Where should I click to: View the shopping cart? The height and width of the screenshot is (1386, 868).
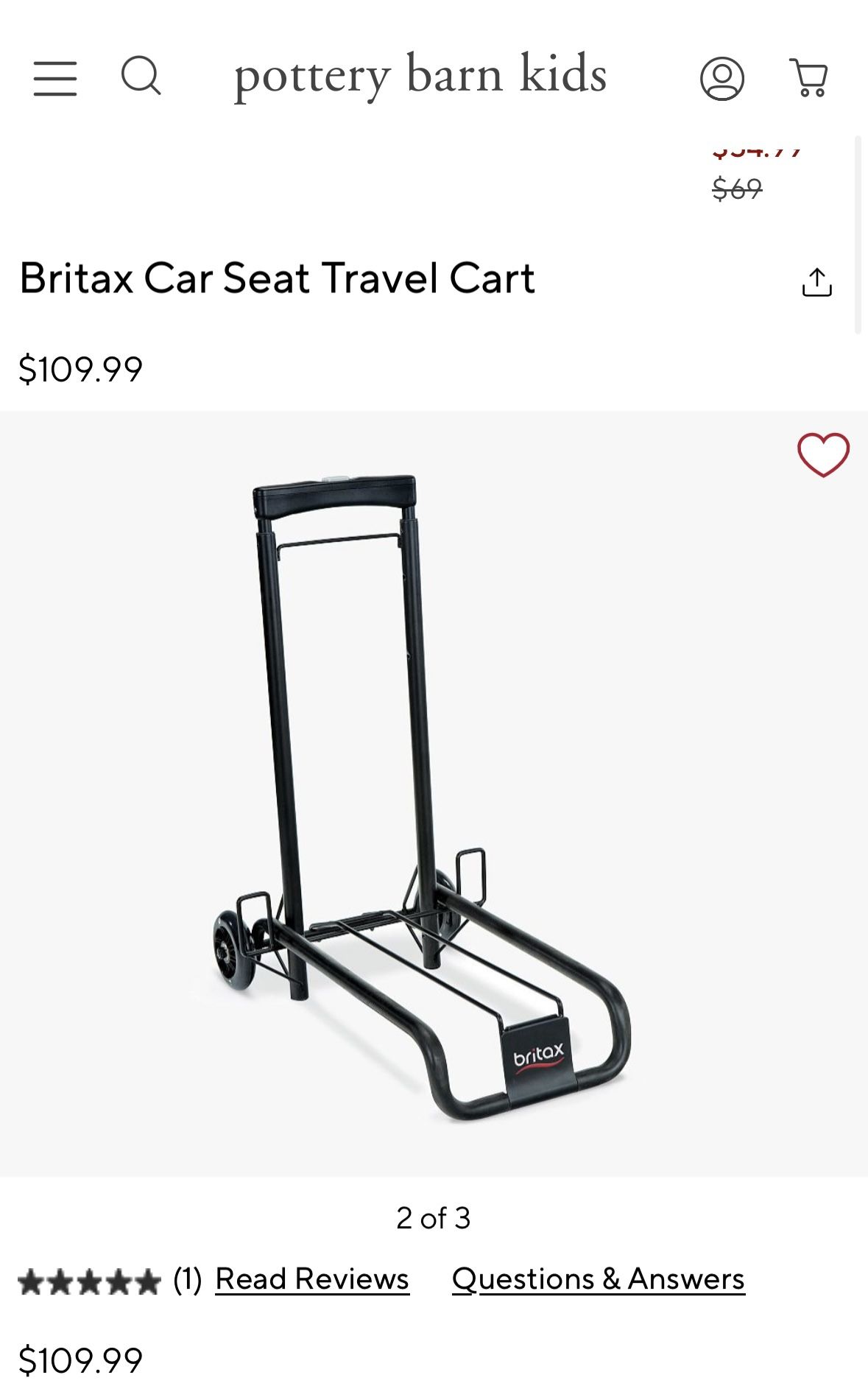coord(809,78)
